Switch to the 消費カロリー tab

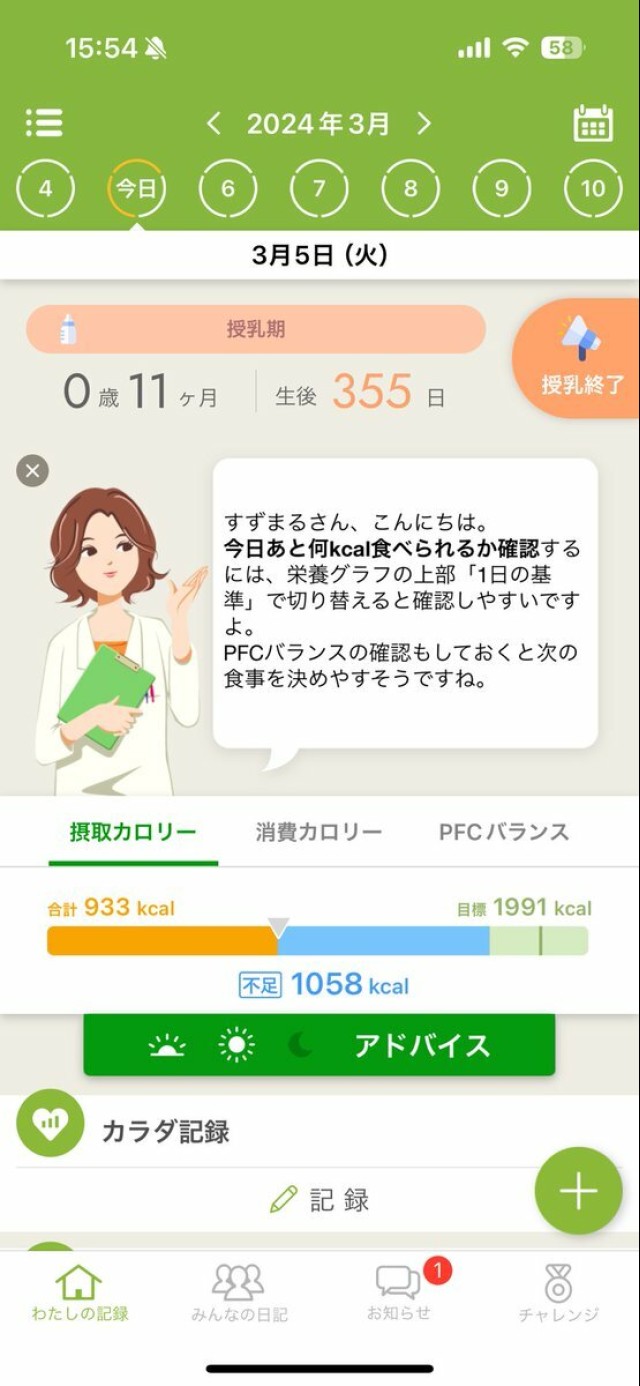[318, 832]
